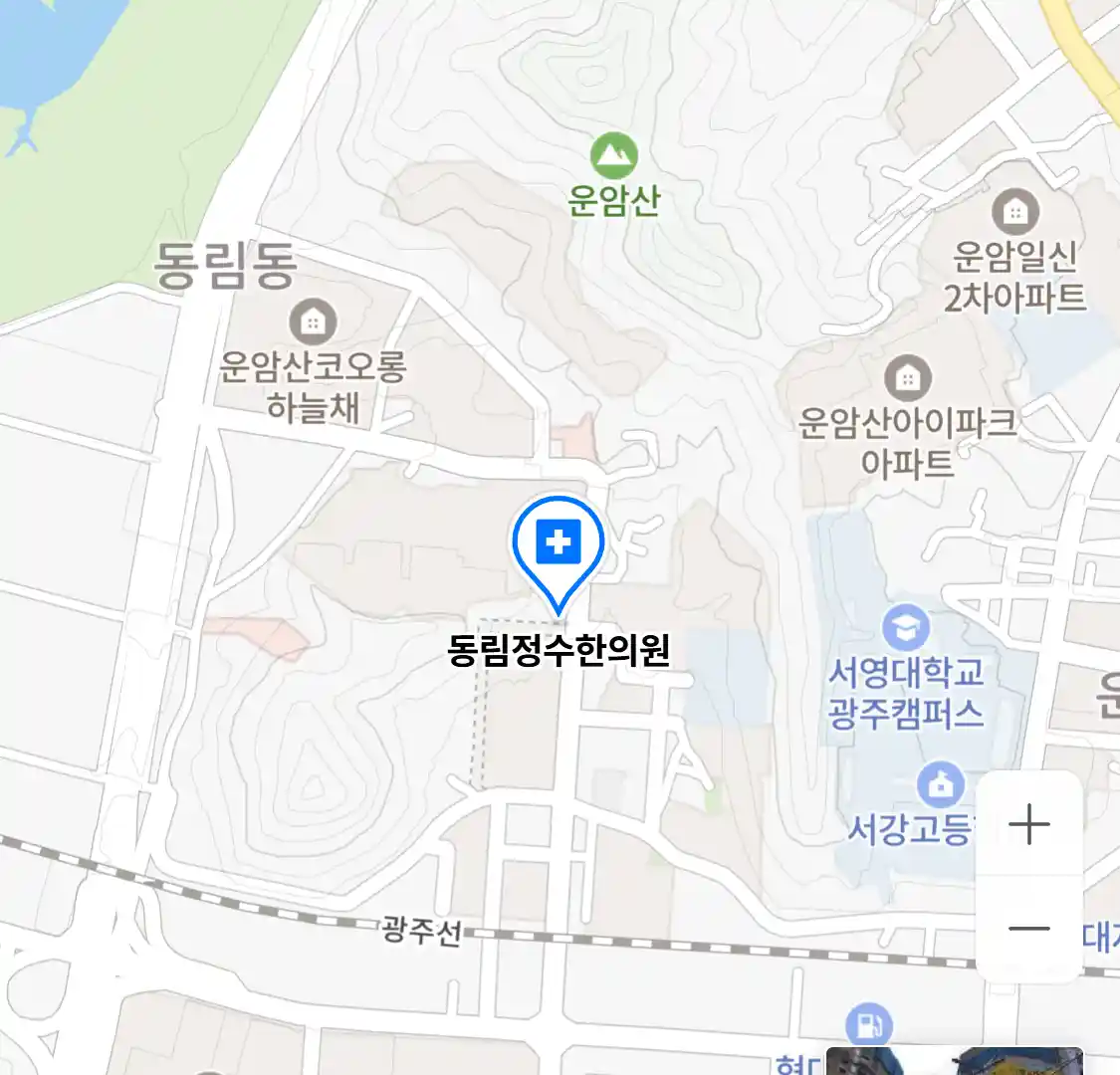Image resolution: width=1120 pixels, height=1075 pixels.
Task: Tap the gas station marker
Action: pyautogui.click(x=868, y=1024)
